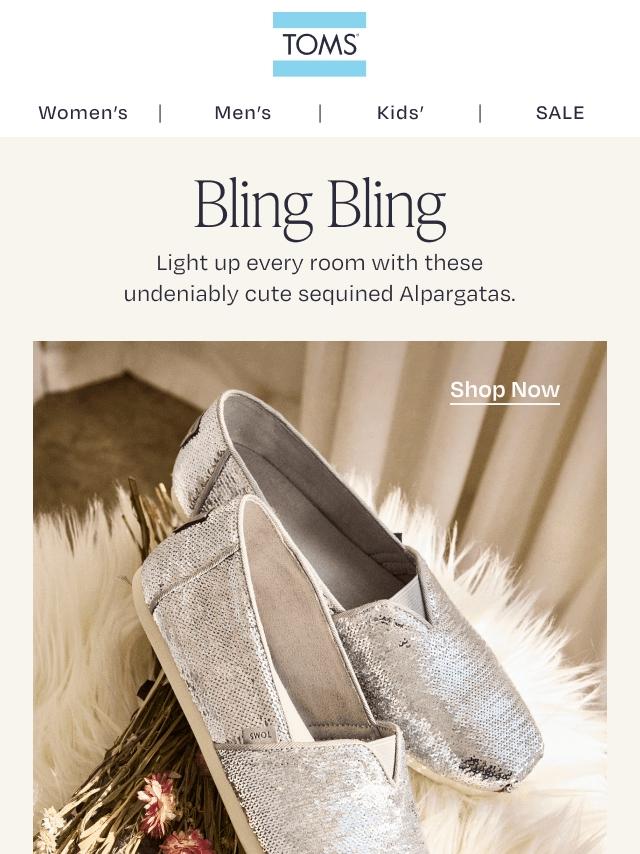Tap the Shop Now link
This screenshot has width=640, height=854.
(505, 390)
